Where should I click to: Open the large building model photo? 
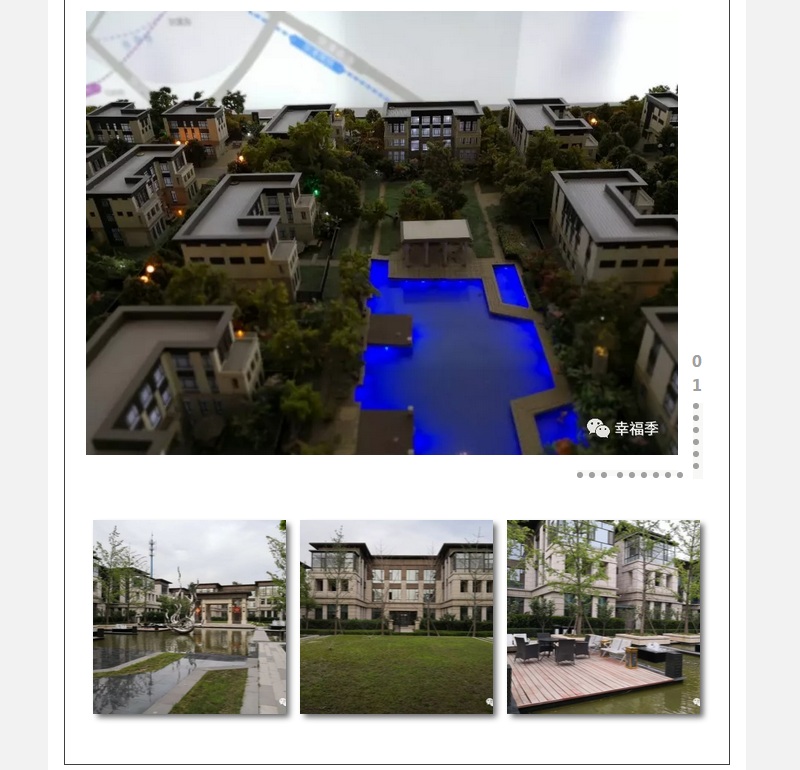381,232
